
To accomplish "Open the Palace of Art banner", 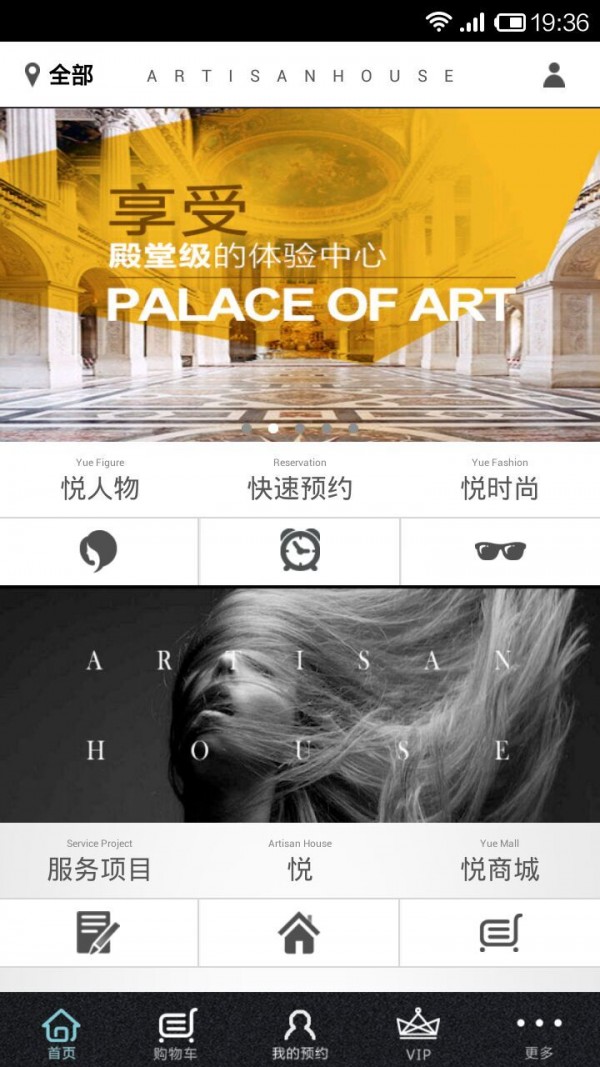I will (x=300, y=275).
